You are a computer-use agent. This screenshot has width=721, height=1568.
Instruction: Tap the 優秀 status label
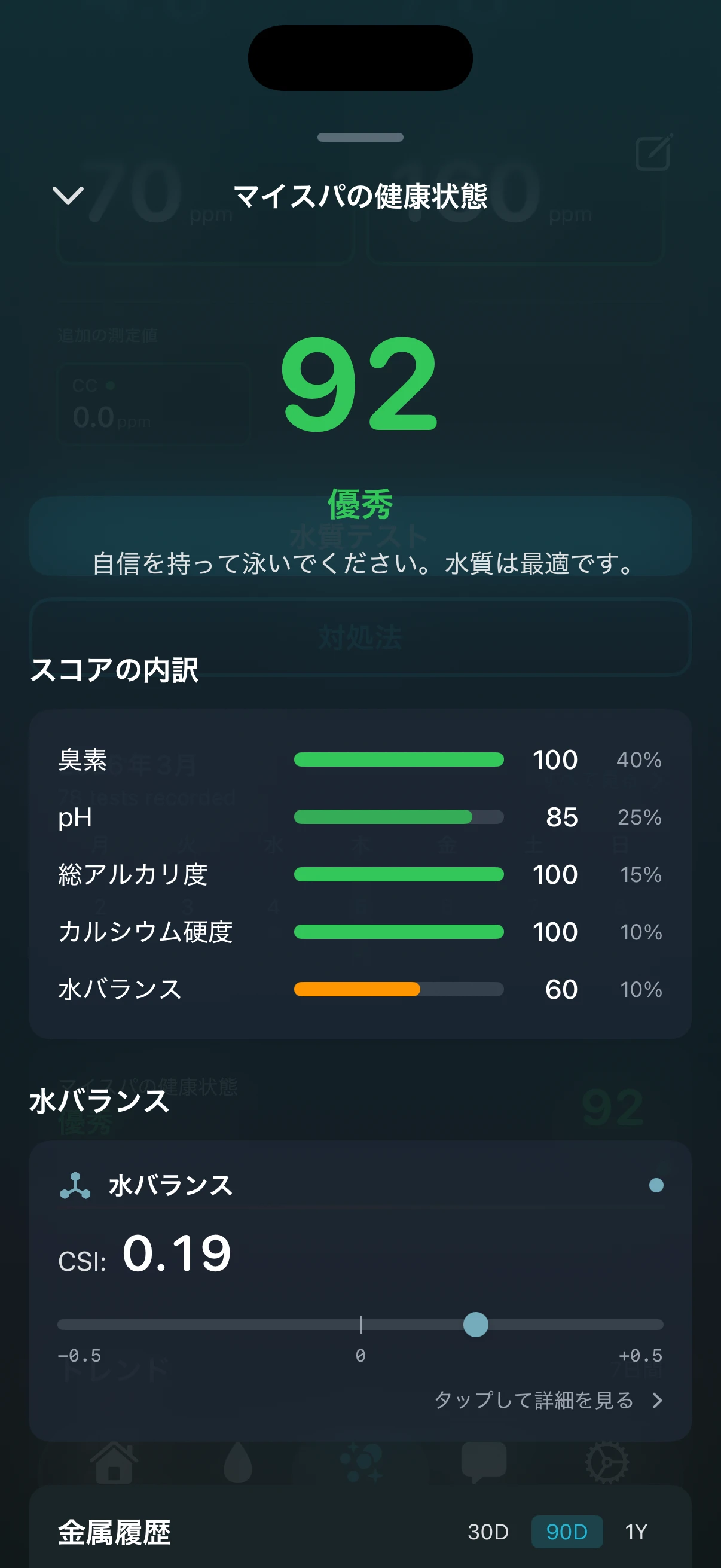point(360,503)
